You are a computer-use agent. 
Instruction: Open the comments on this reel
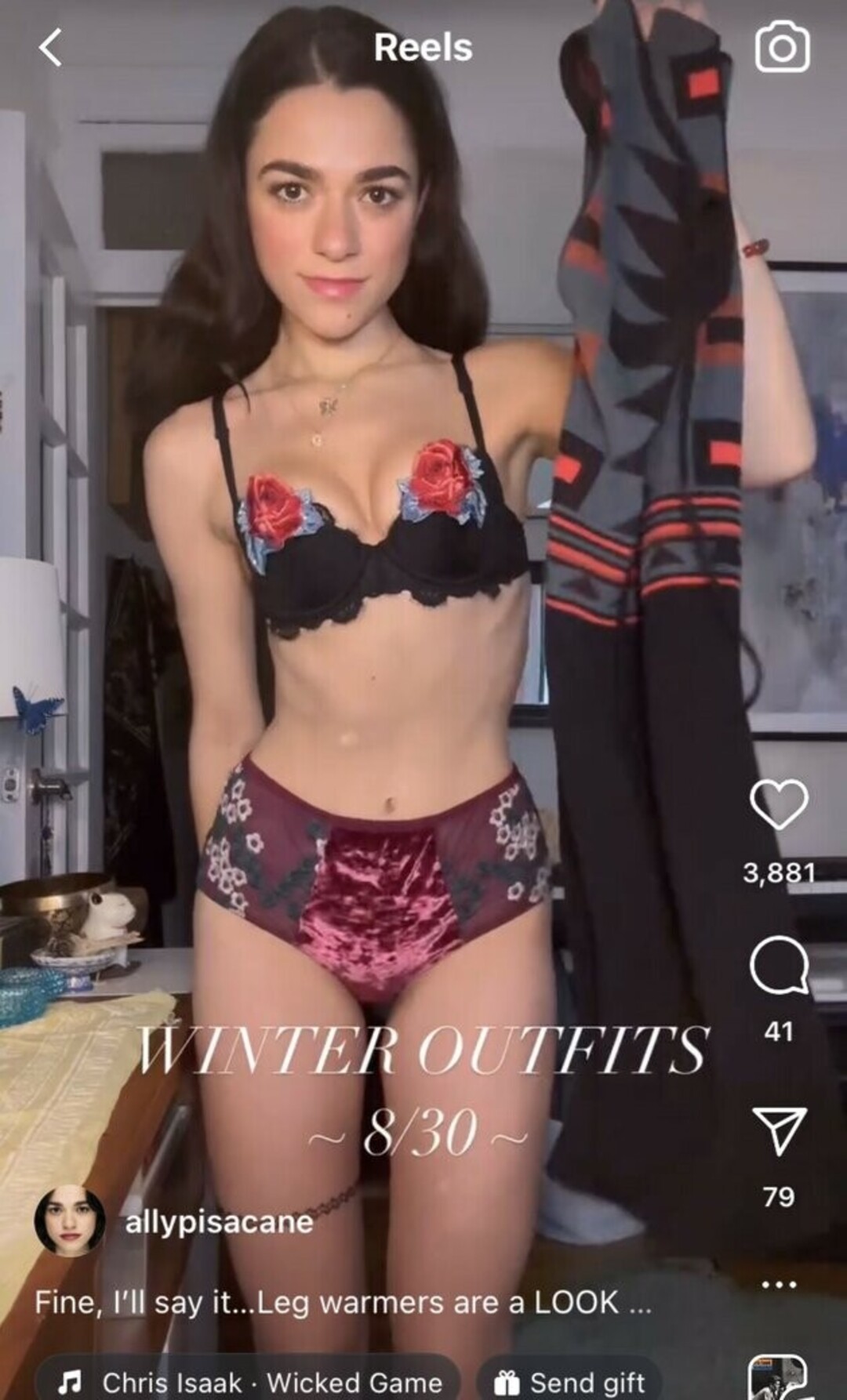pyautogui.click(x=778, y=966)
